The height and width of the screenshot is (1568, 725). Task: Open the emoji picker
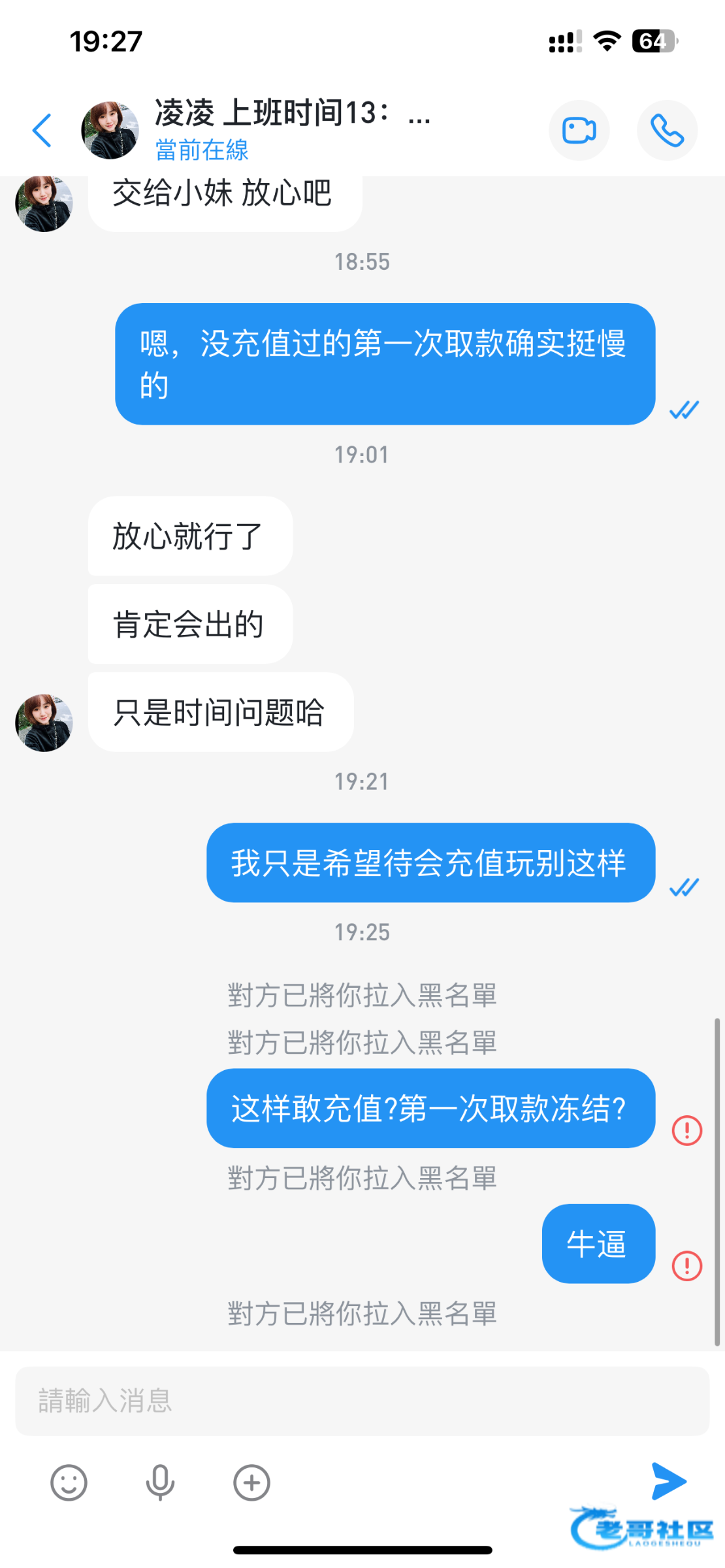69,1482
